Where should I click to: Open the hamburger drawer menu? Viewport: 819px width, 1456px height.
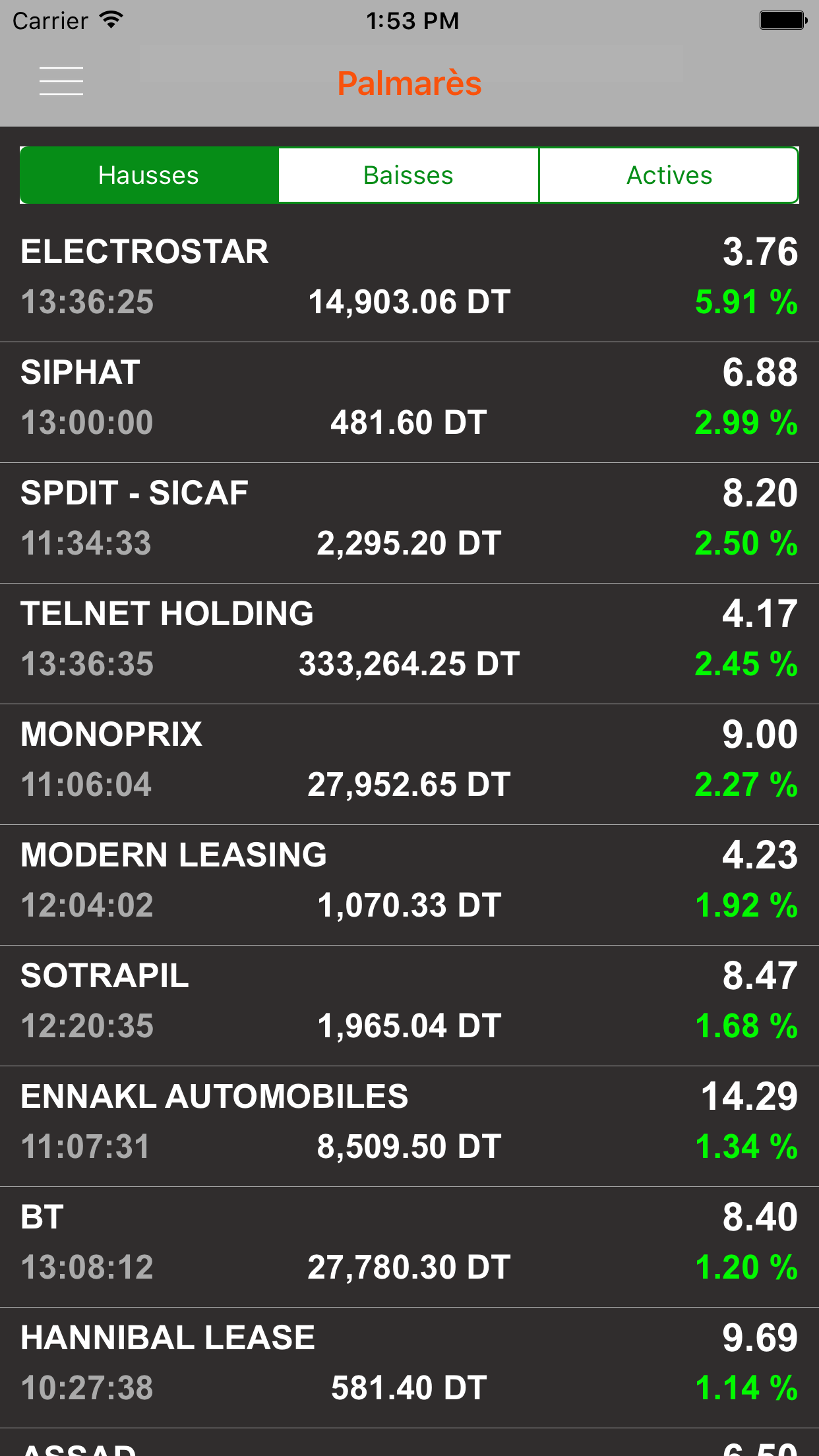tap(61, 81)
